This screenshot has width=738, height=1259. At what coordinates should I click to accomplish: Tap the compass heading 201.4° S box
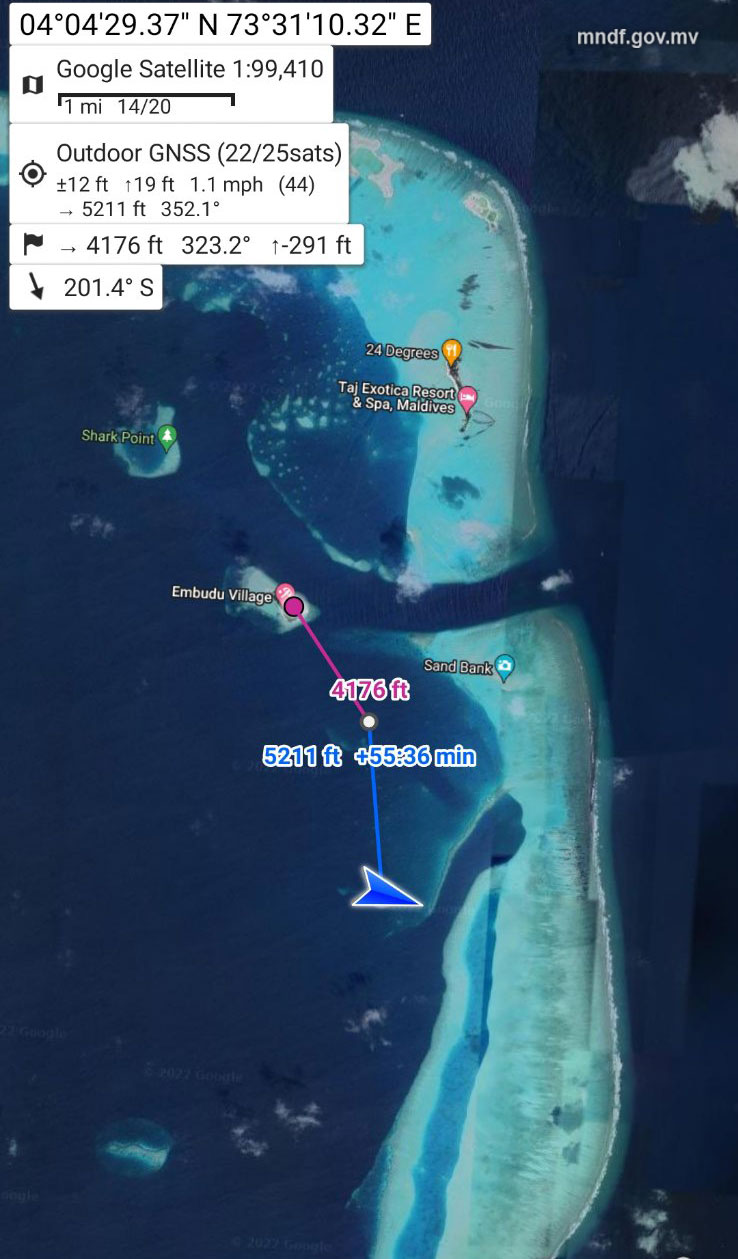pos(86,288)
